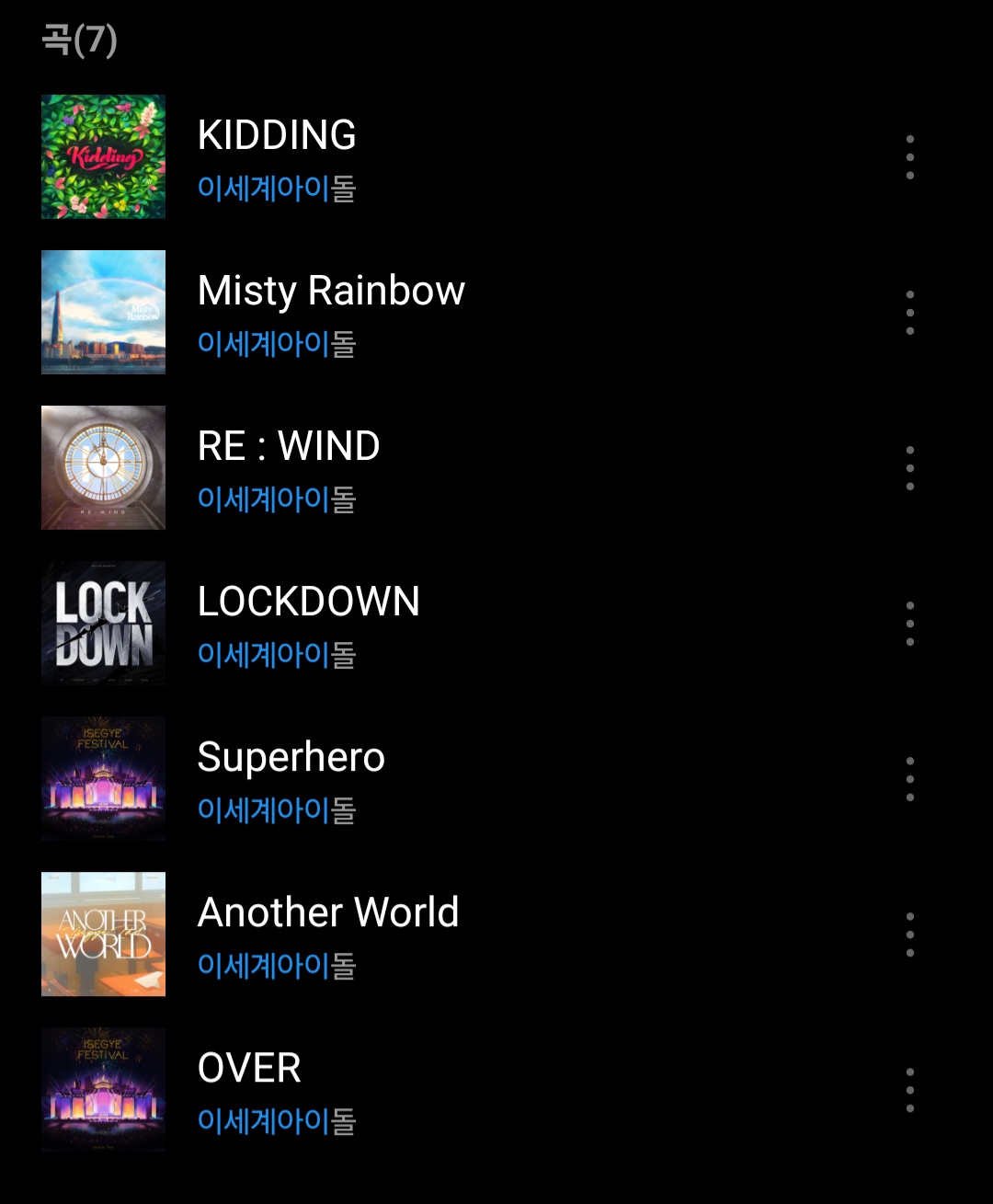Show the overflow menu for Misty Rainbow
The image size is (993, 1204).
coord(909,313)
